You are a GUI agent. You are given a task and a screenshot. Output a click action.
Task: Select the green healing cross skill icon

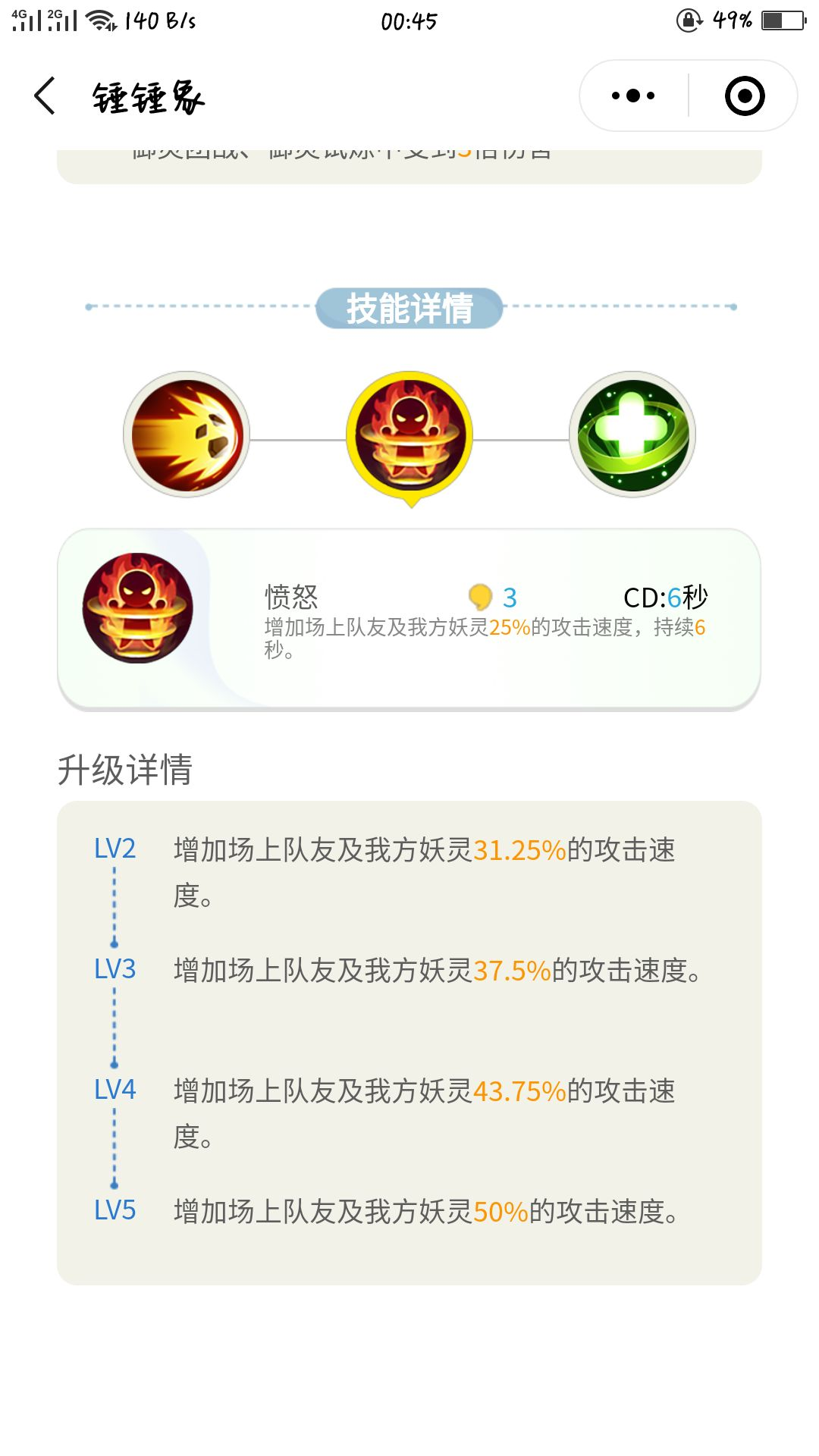(632, 435)
